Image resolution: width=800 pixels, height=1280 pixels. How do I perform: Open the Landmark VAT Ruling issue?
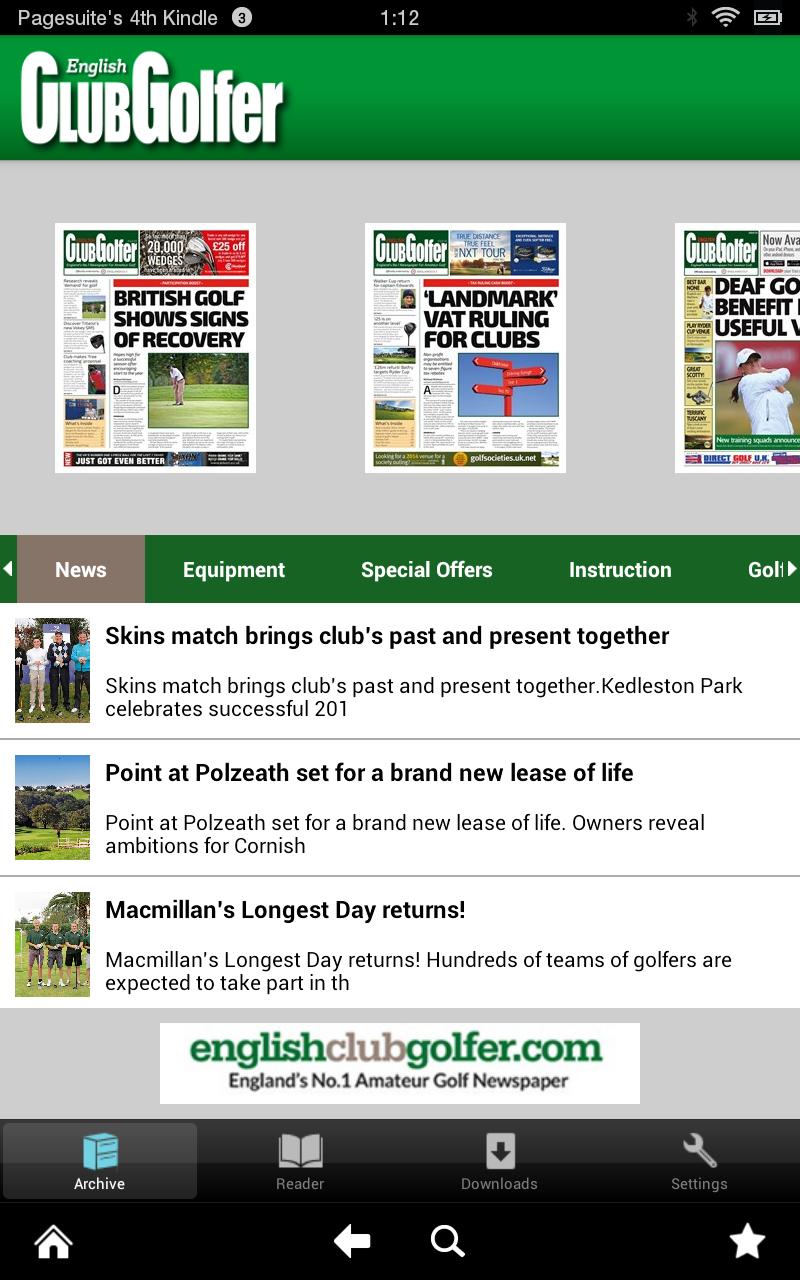pyautogui.click(x=465, y=347)
